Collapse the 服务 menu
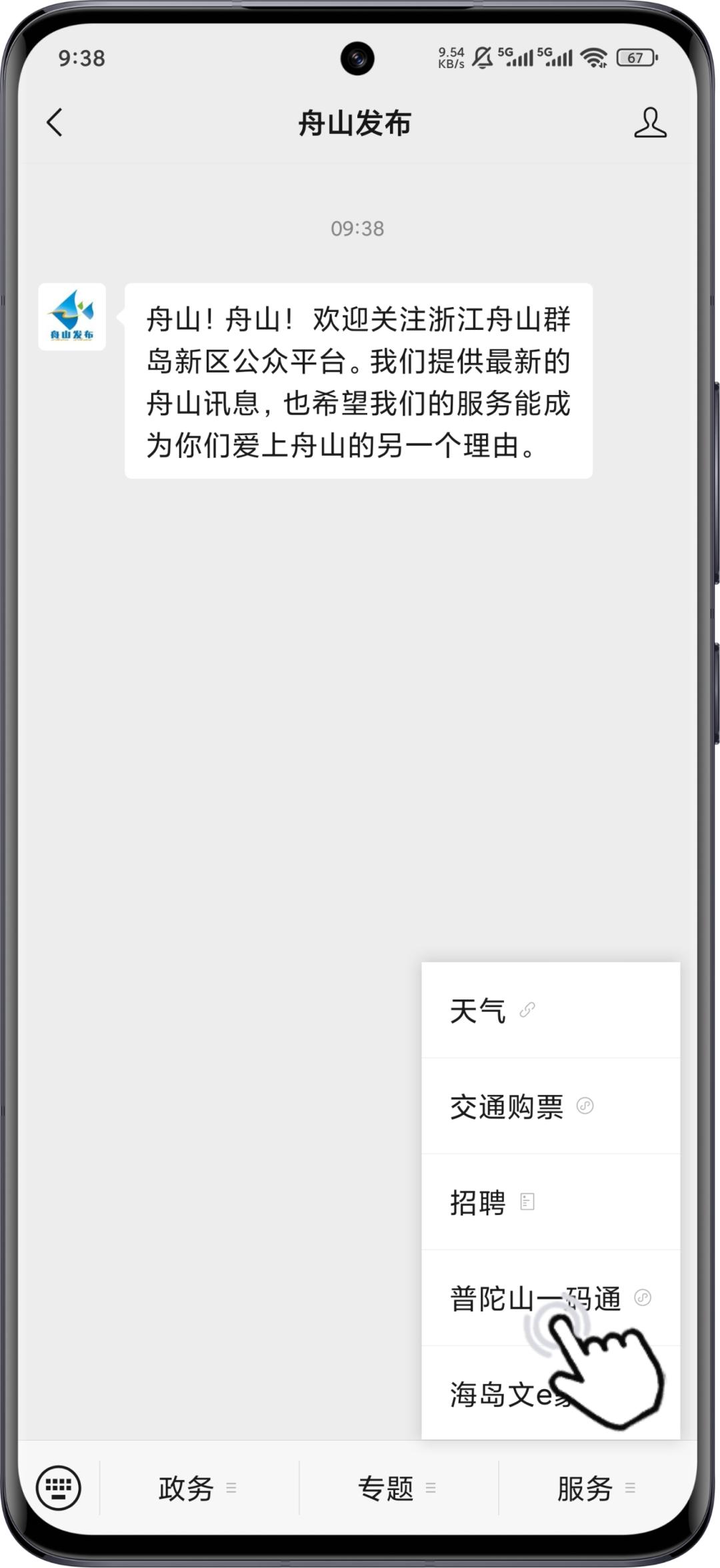The width and height of the screenshot is (720, 1568). pos(597,1487)
